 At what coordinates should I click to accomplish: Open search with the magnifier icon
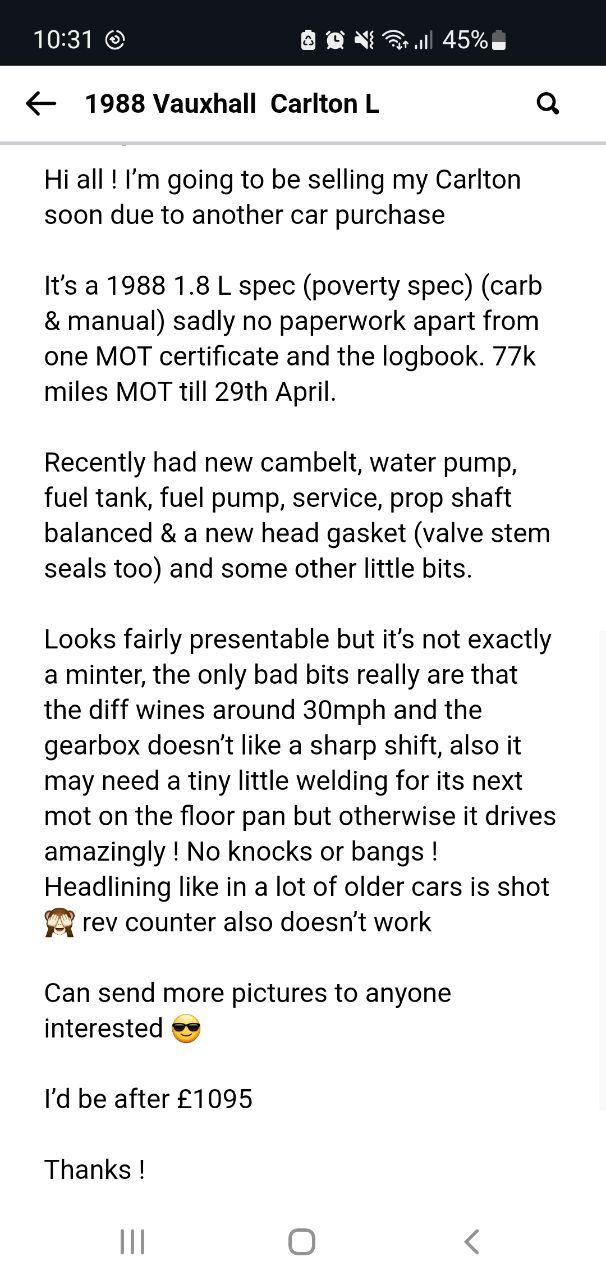(x=548, y=103)
